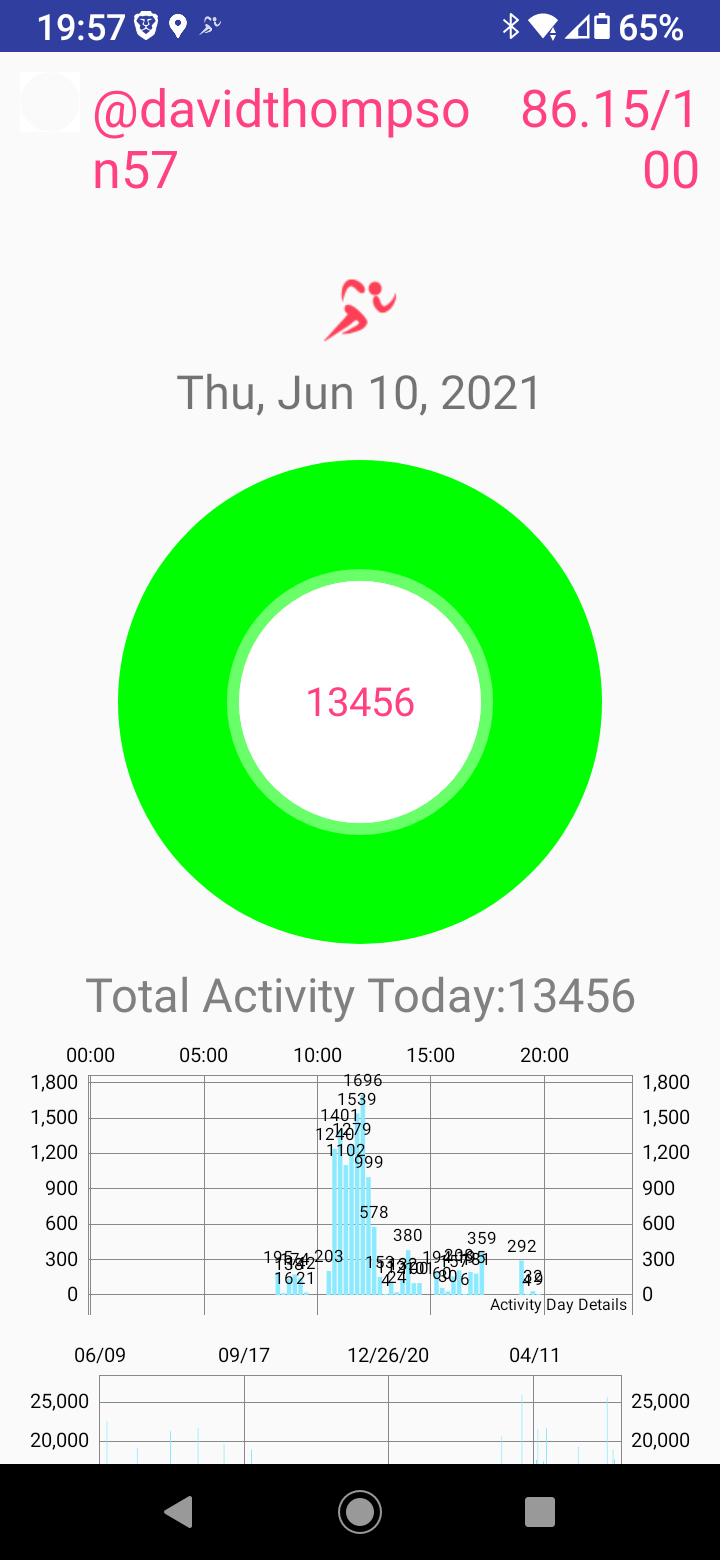
Task: Tap the hourly Activity Day Details chart
Action: [x=360, y=1182]
